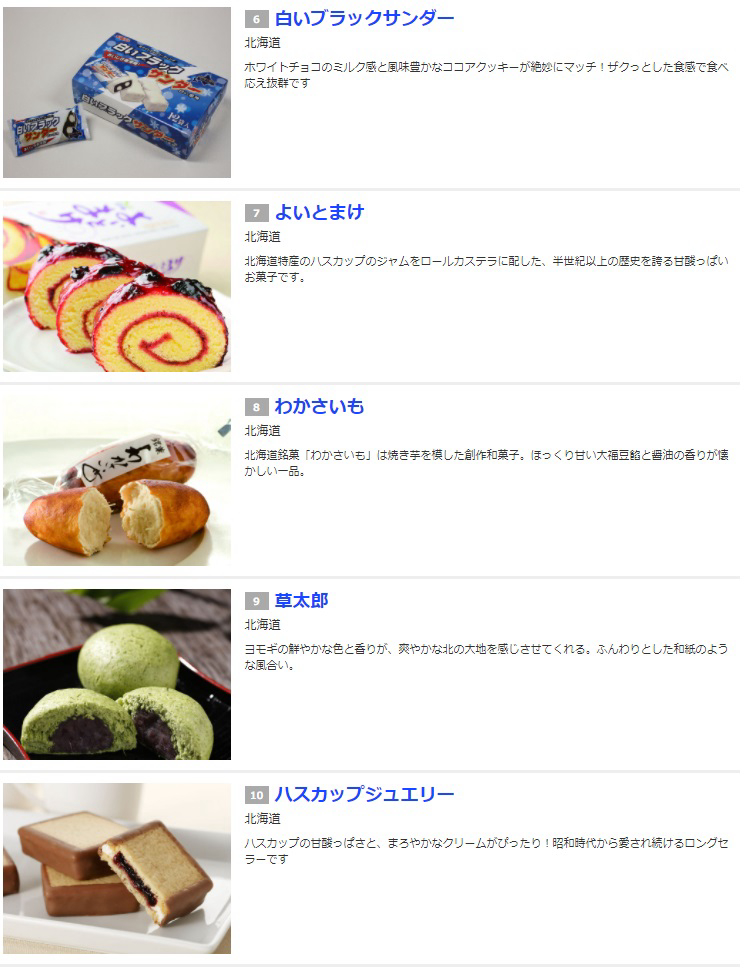Select the わかさいも sweet photo
The height and width of the screenshot is (975, 747).
(x=117, y=480)
